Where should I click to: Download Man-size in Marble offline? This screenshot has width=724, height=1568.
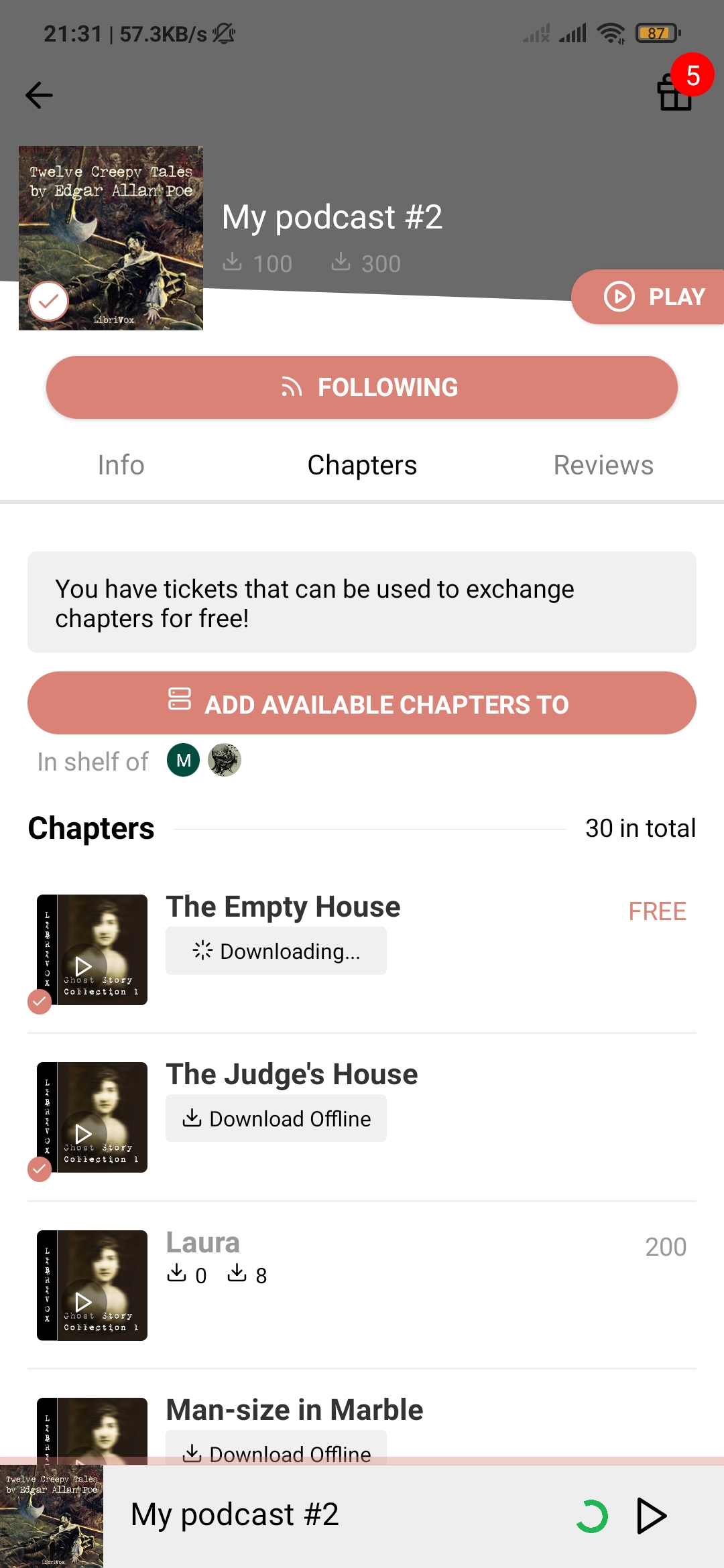point(276,1449)
